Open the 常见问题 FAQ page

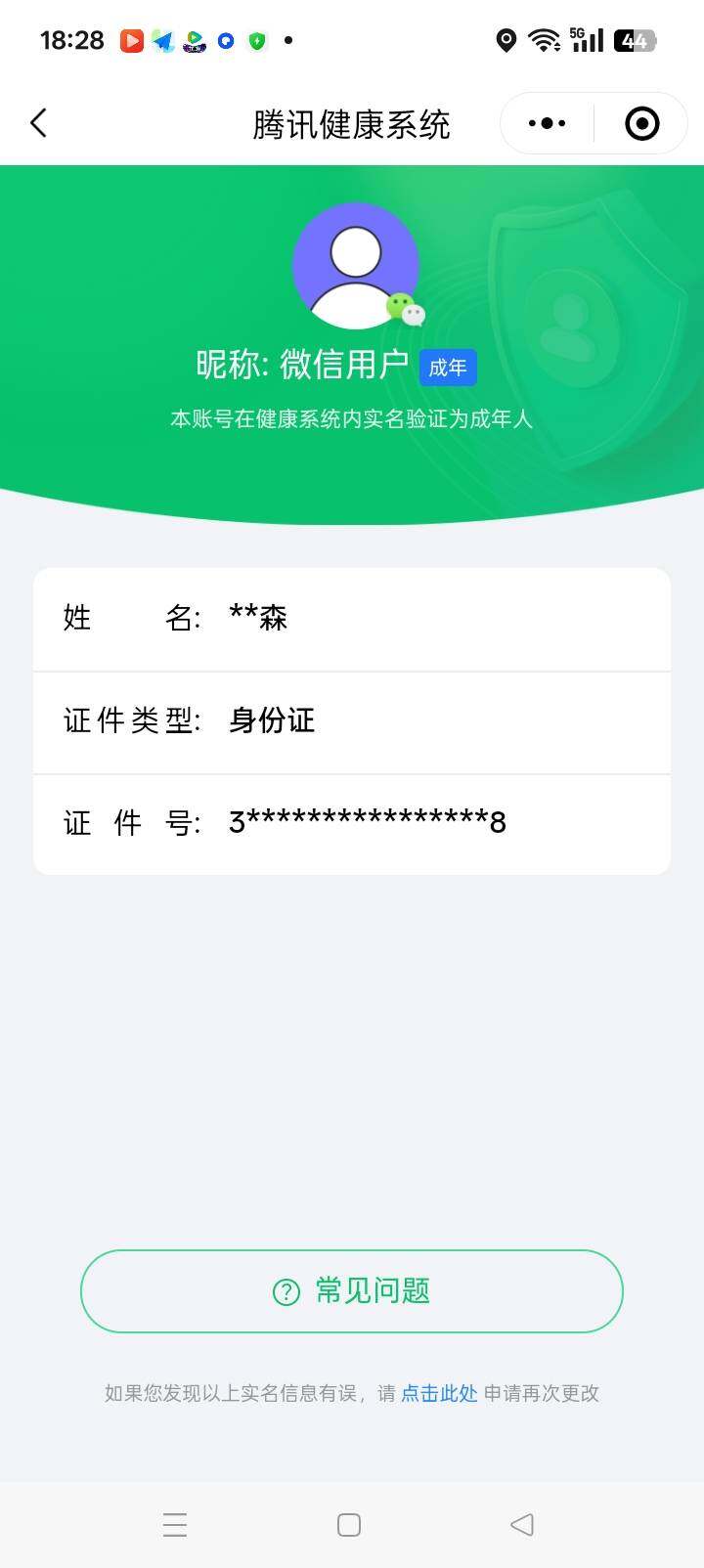[351, 1291]
